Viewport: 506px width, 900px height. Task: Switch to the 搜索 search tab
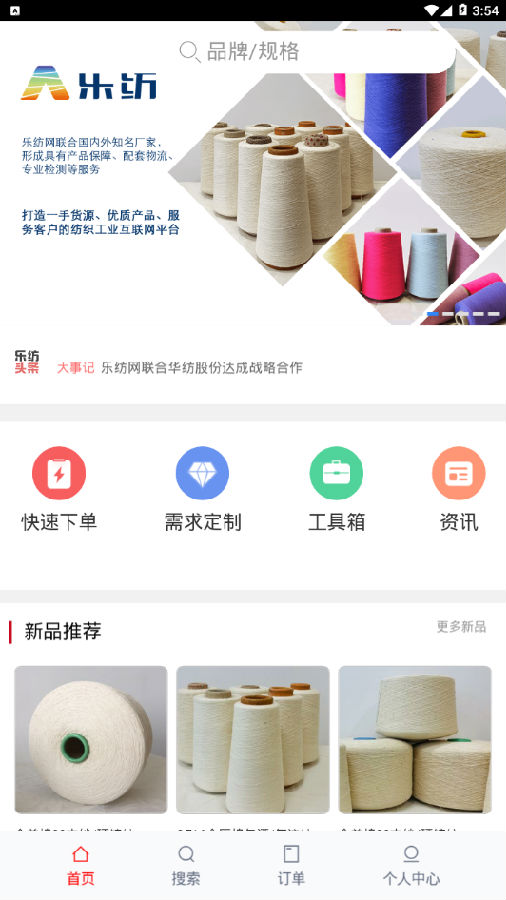186,866
